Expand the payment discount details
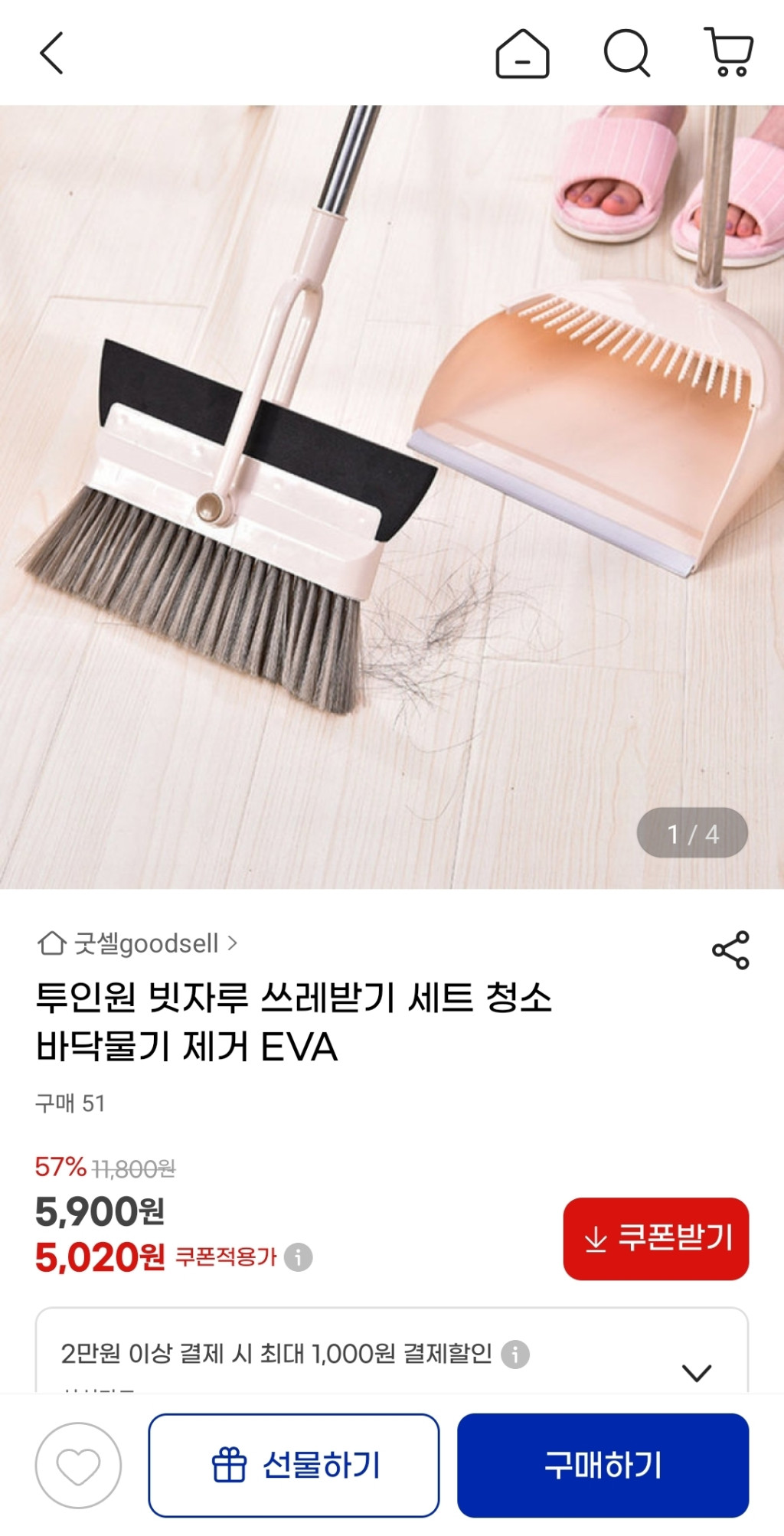Viewport: 784px width, 1536px height. (696, 1371)
